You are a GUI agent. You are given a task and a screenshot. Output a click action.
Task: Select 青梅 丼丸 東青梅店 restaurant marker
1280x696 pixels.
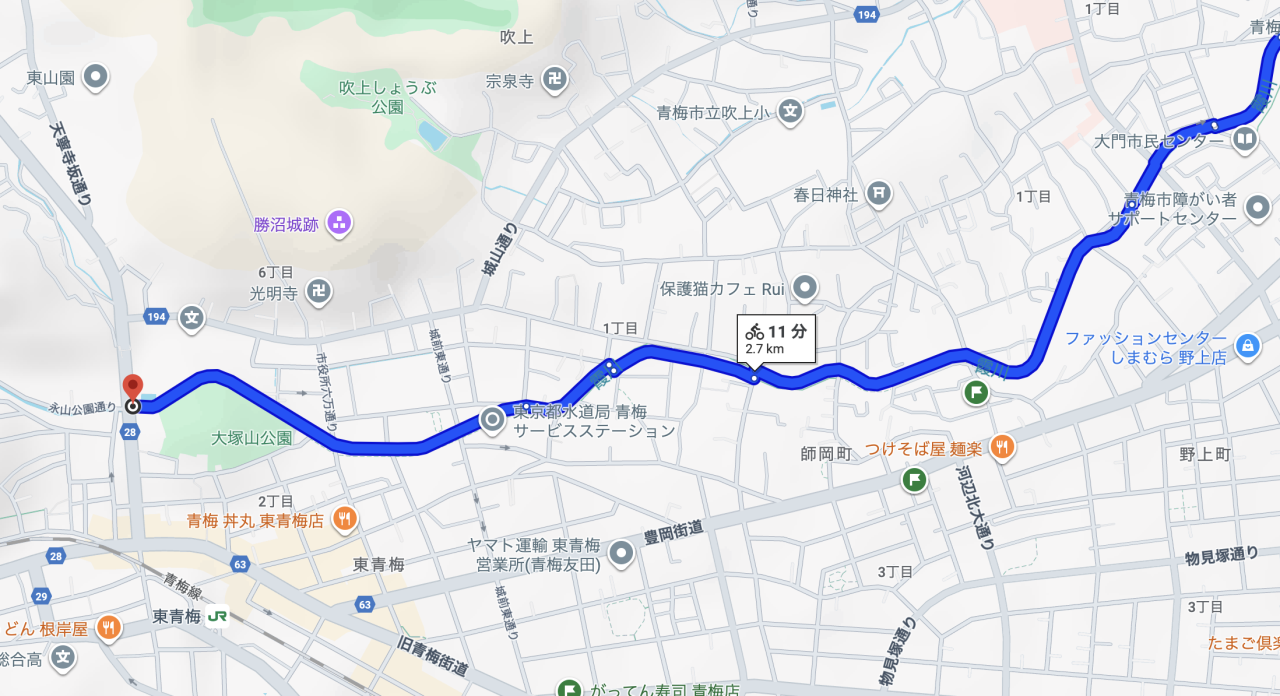(x=344, y=518)
